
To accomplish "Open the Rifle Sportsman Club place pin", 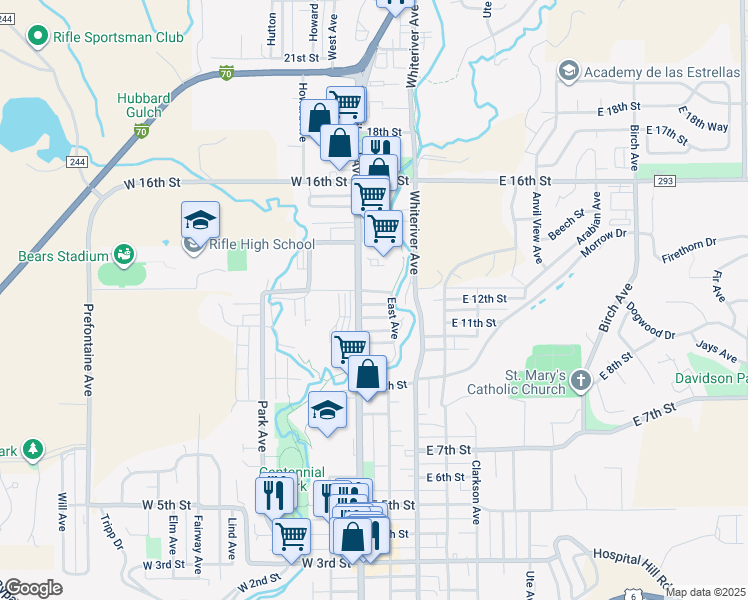I will (x=38, y=36).
